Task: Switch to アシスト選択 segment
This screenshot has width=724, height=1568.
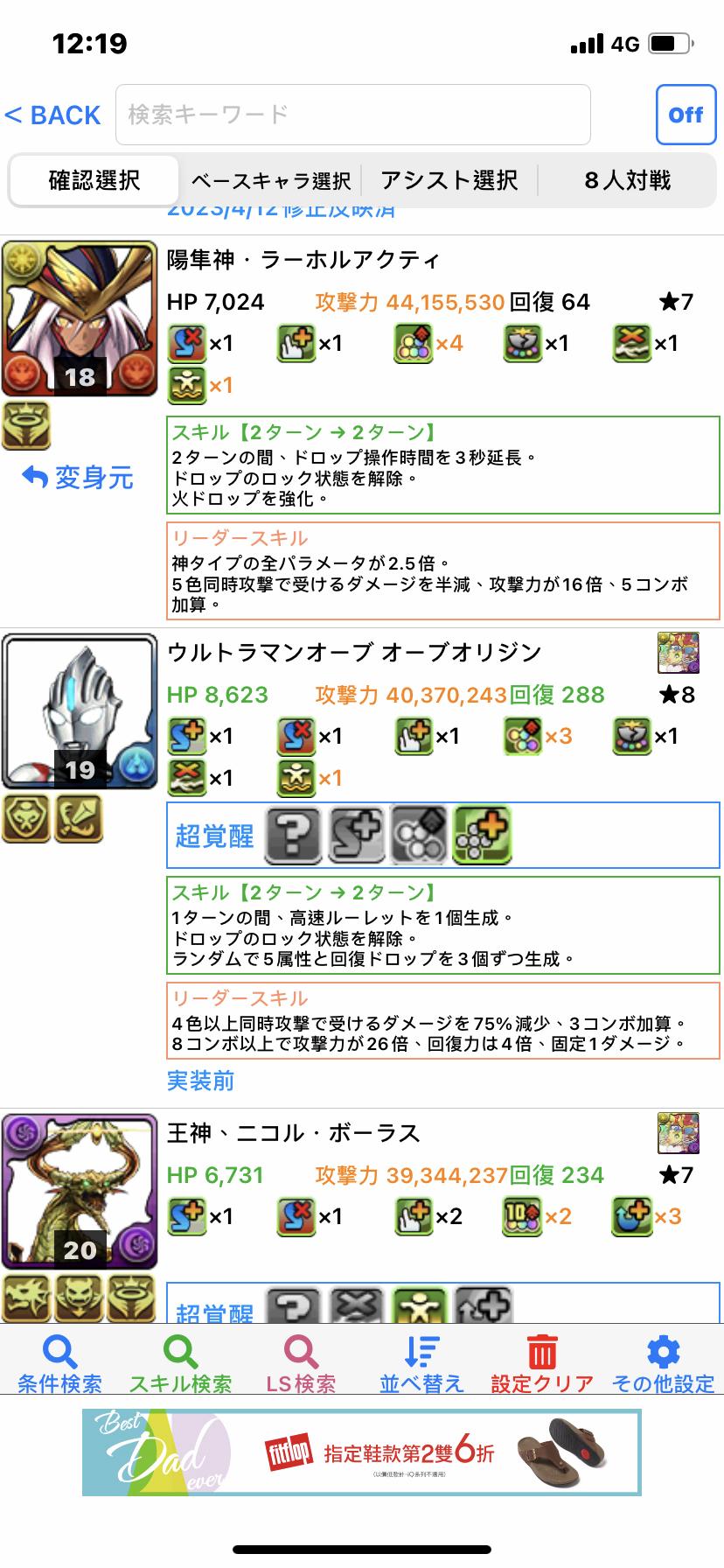Action: click(x=449, y=180)
